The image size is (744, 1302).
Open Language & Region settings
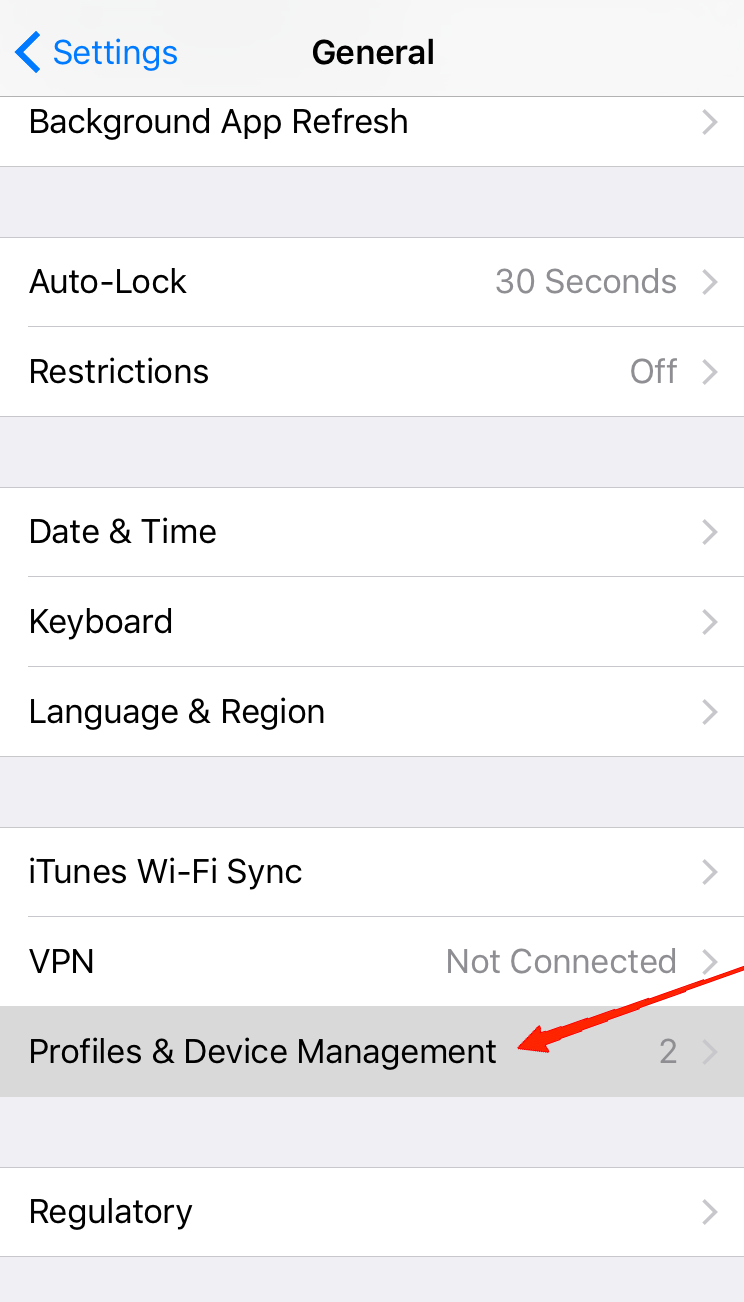(370, 712)
